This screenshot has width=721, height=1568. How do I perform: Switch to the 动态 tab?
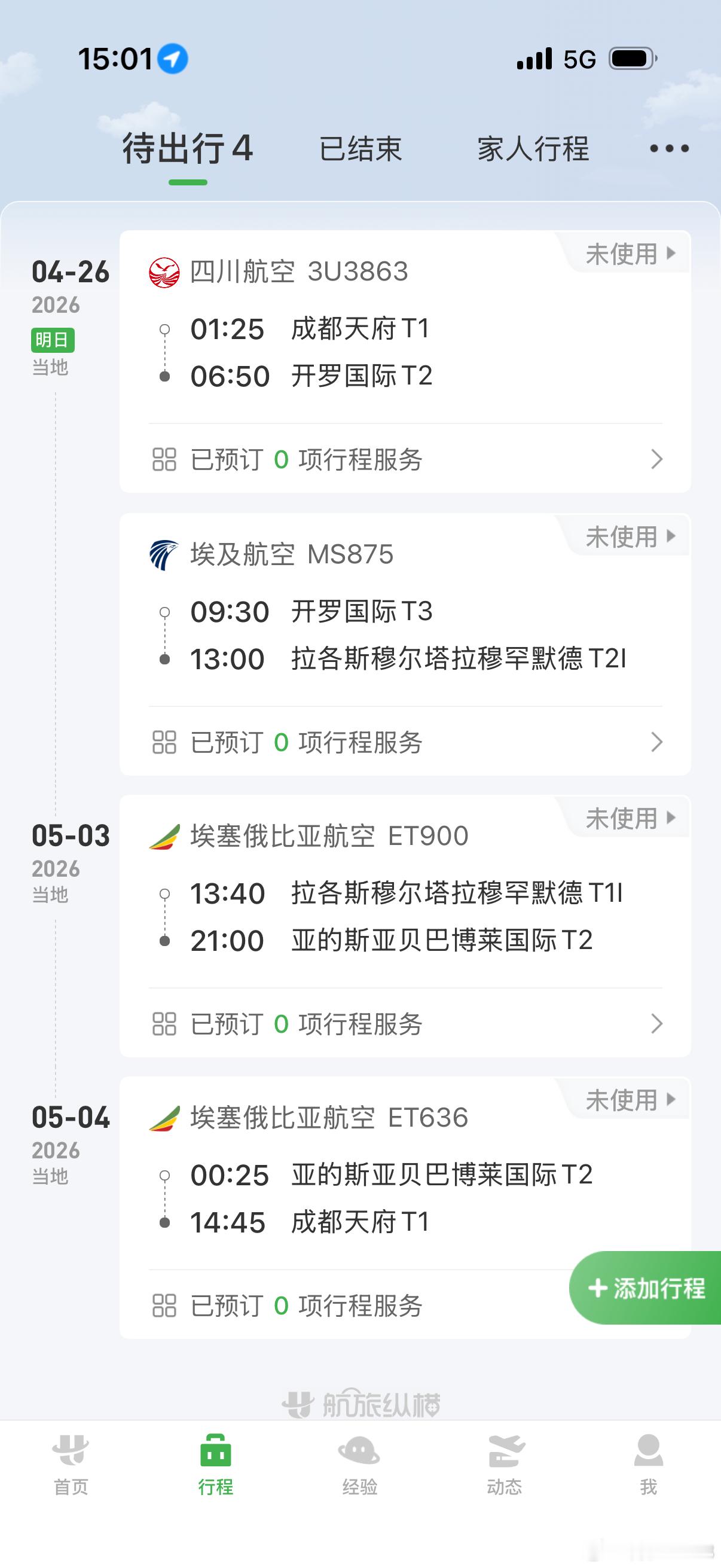pos(505,1464)
